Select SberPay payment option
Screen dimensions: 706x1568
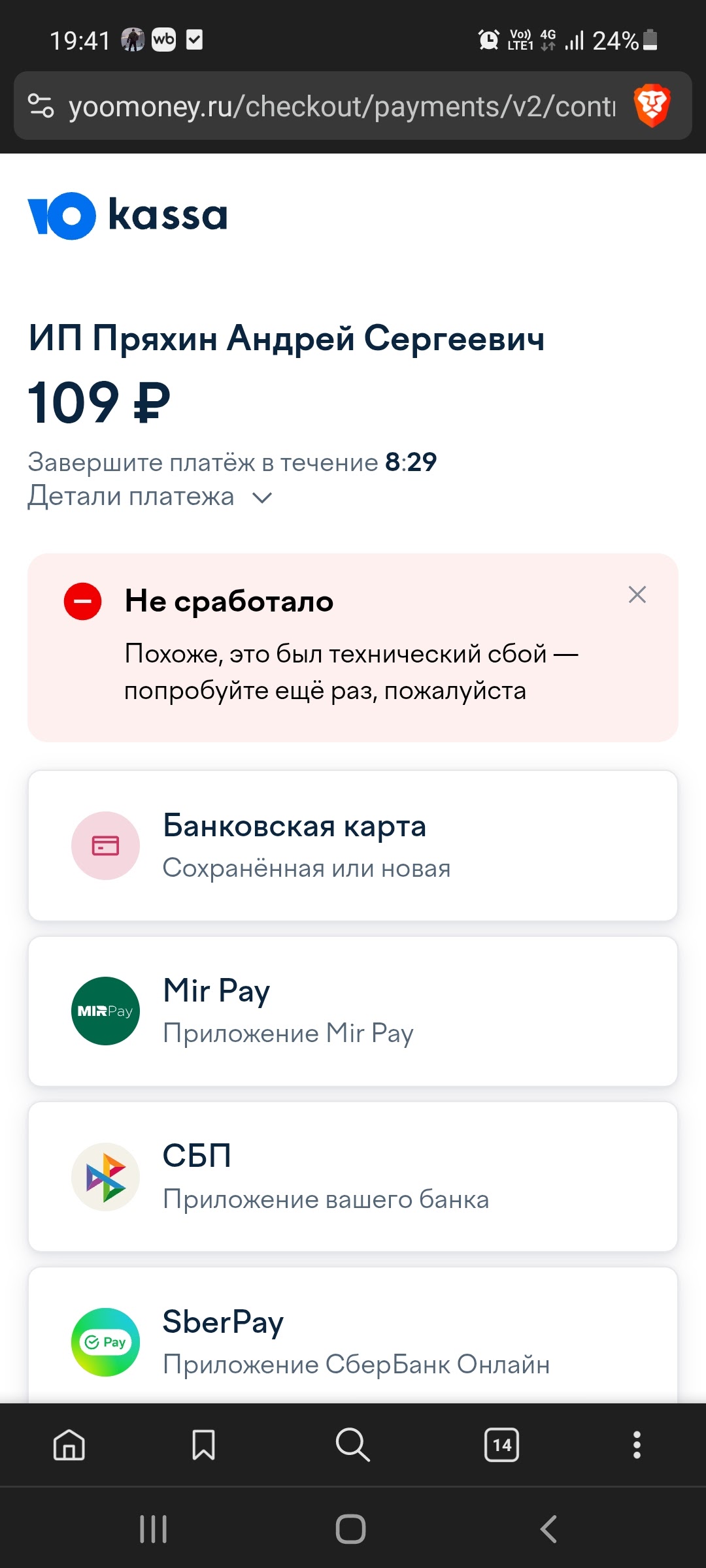tap(353, 1339)
